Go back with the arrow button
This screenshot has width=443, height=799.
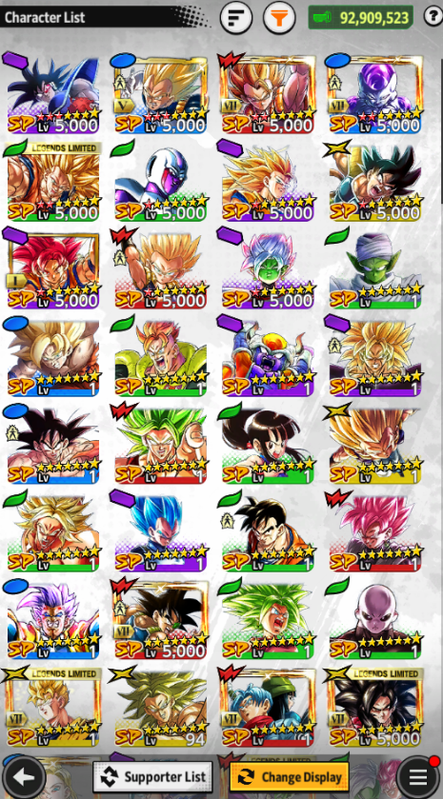[23, 778]
